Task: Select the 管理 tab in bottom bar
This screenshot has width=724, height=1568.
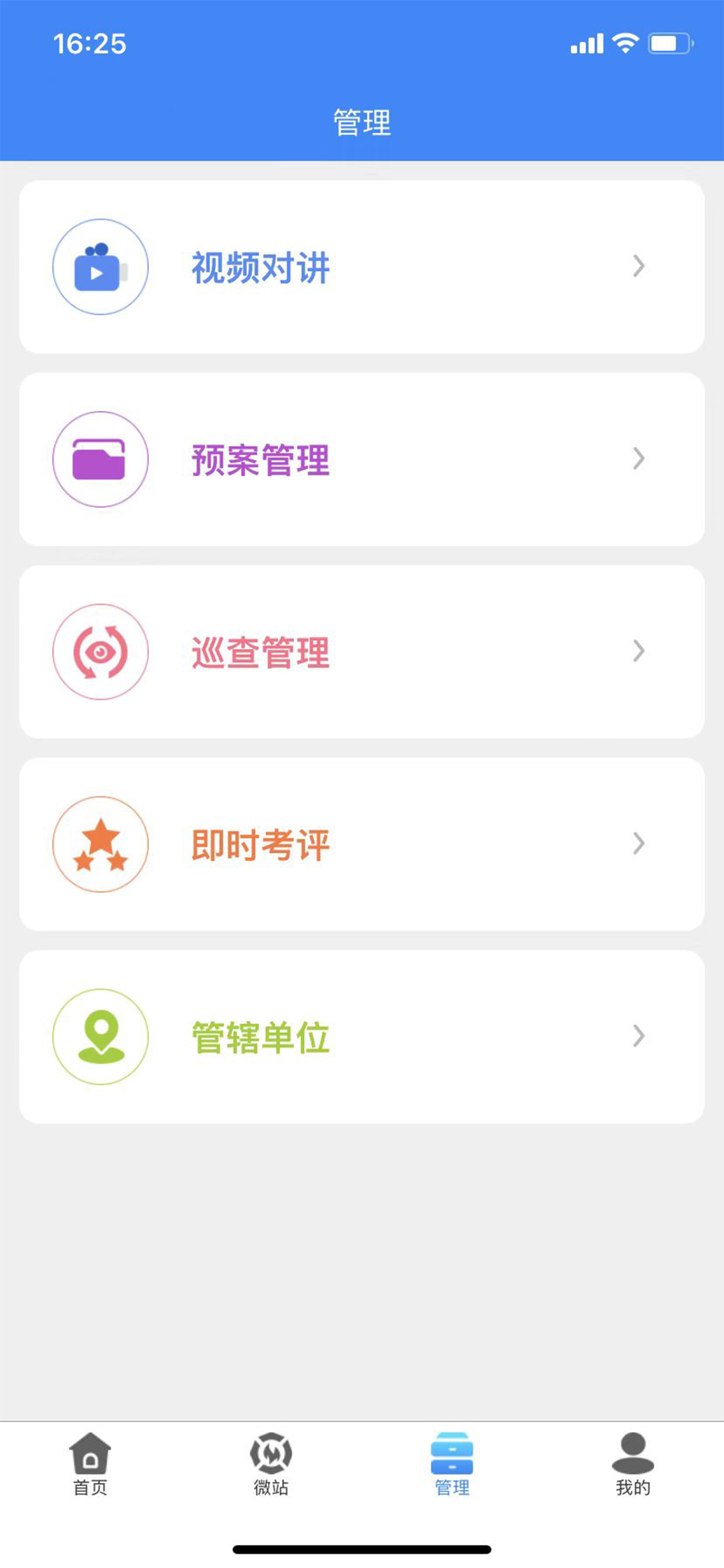Action: pos(452,1464)
